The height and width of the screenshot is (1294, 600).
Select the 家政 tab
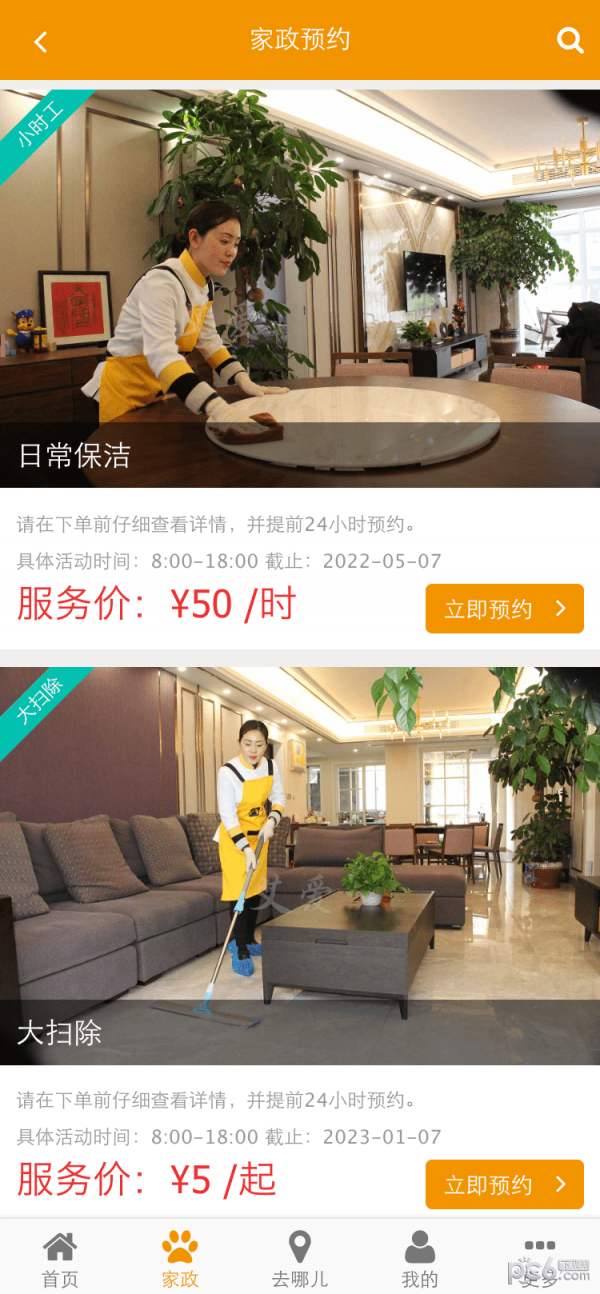tap(180, 1258)
